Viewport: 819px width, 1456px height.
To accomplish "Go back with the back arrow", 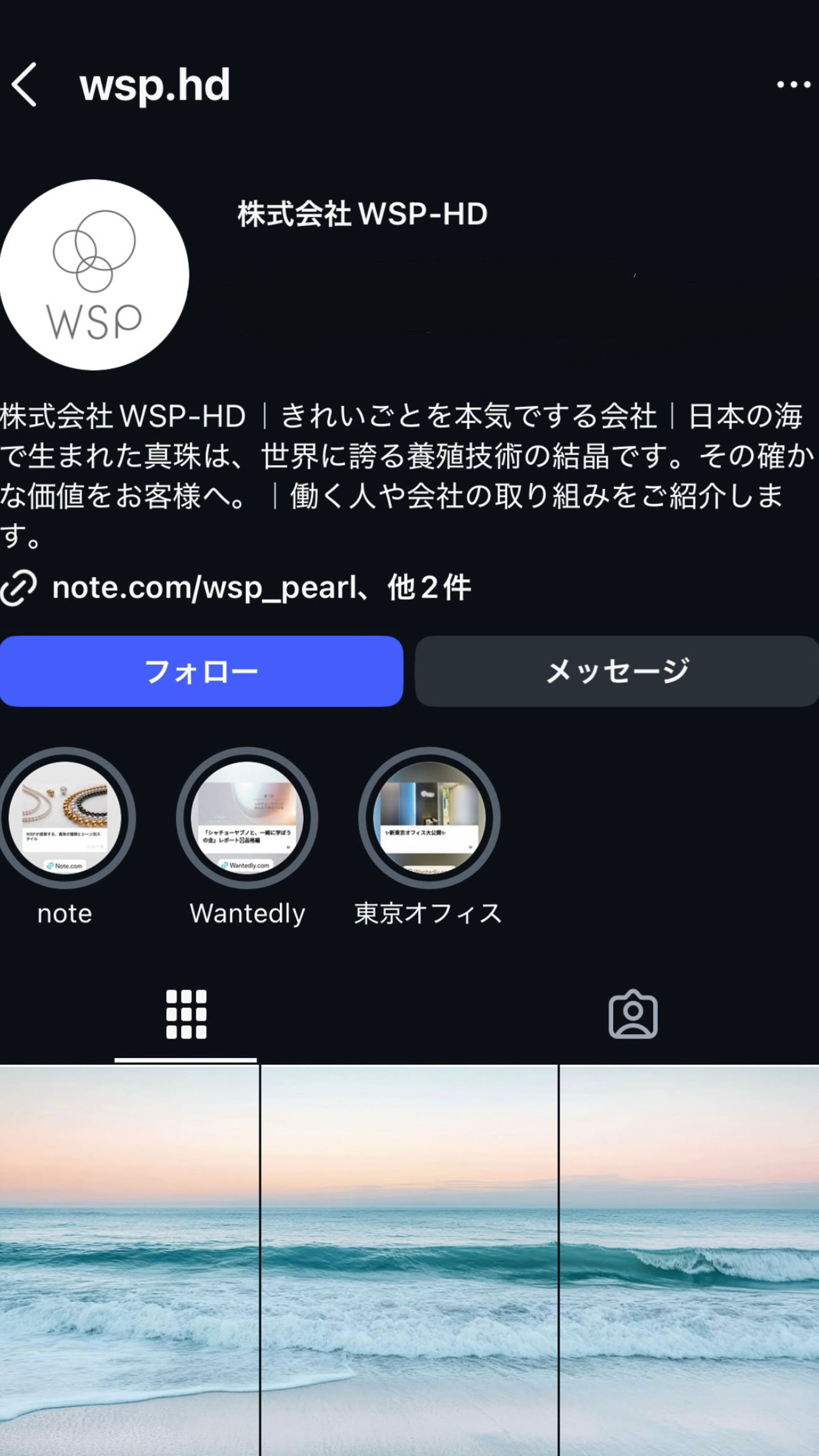I will (x=24, y=85).
